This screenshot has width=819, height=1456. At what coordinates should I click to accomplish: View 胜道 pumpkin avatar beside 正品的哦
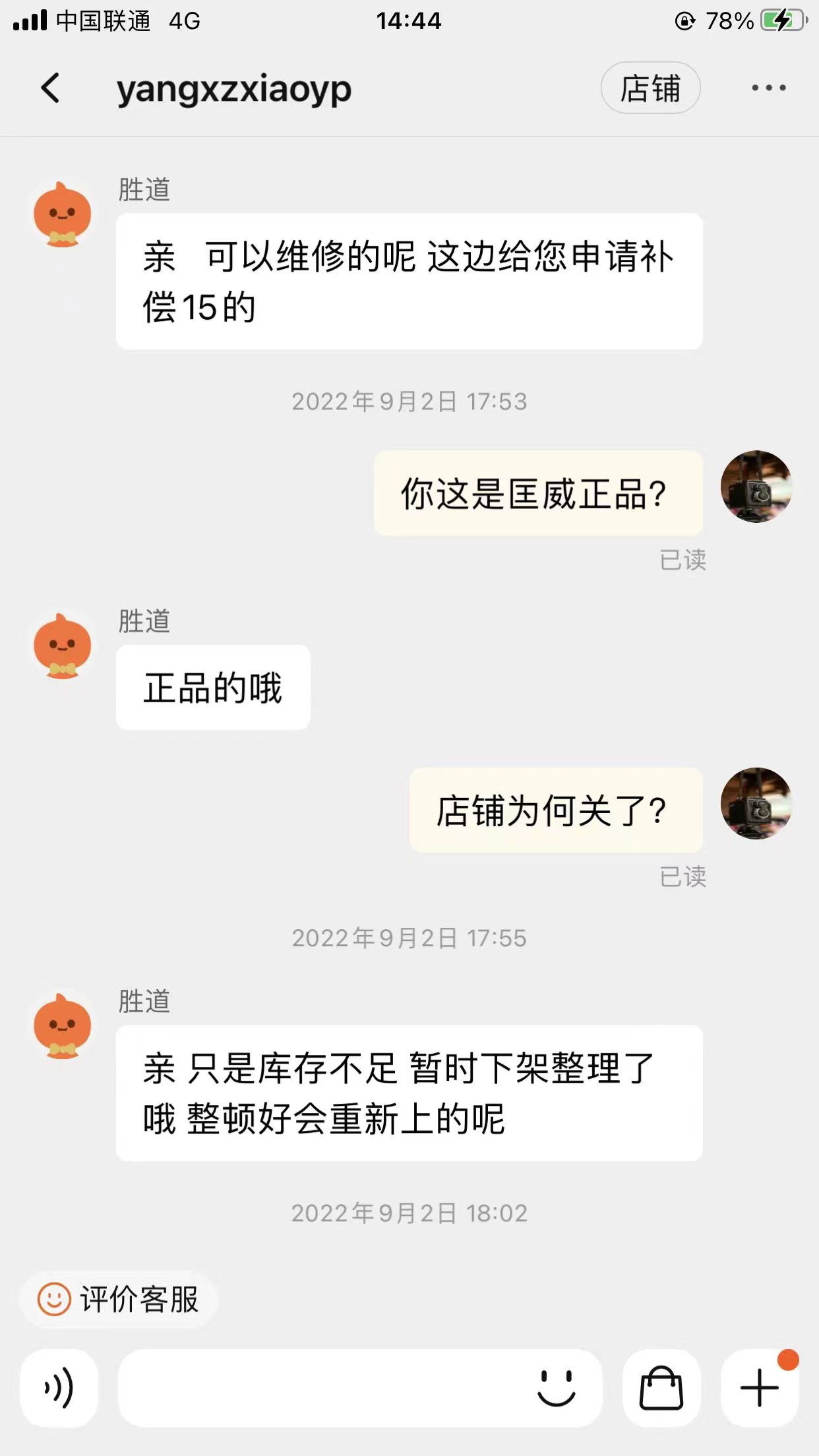pyautogui.click(x=63, y=646)
